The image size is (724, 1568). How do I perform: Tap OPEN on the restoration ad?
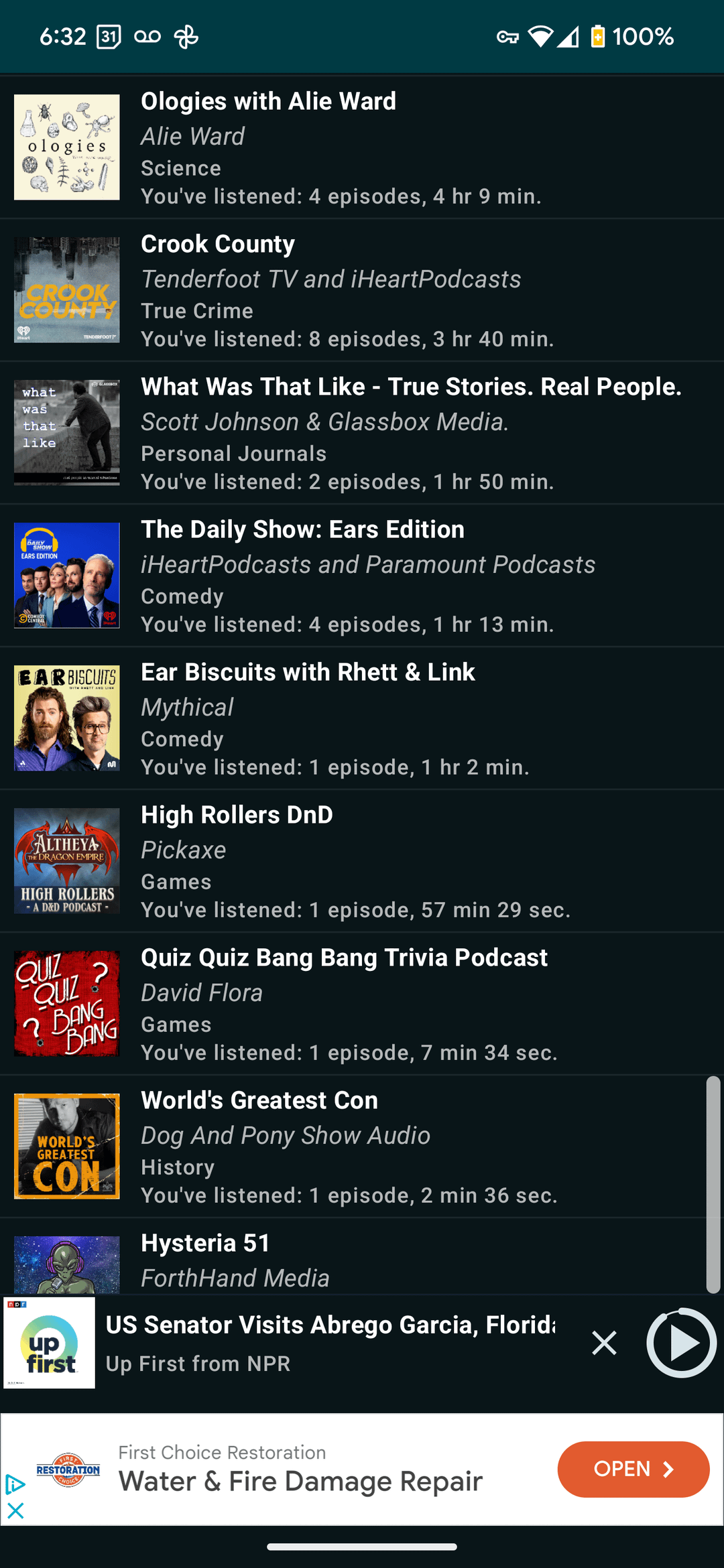click(x=633, y=1469)
